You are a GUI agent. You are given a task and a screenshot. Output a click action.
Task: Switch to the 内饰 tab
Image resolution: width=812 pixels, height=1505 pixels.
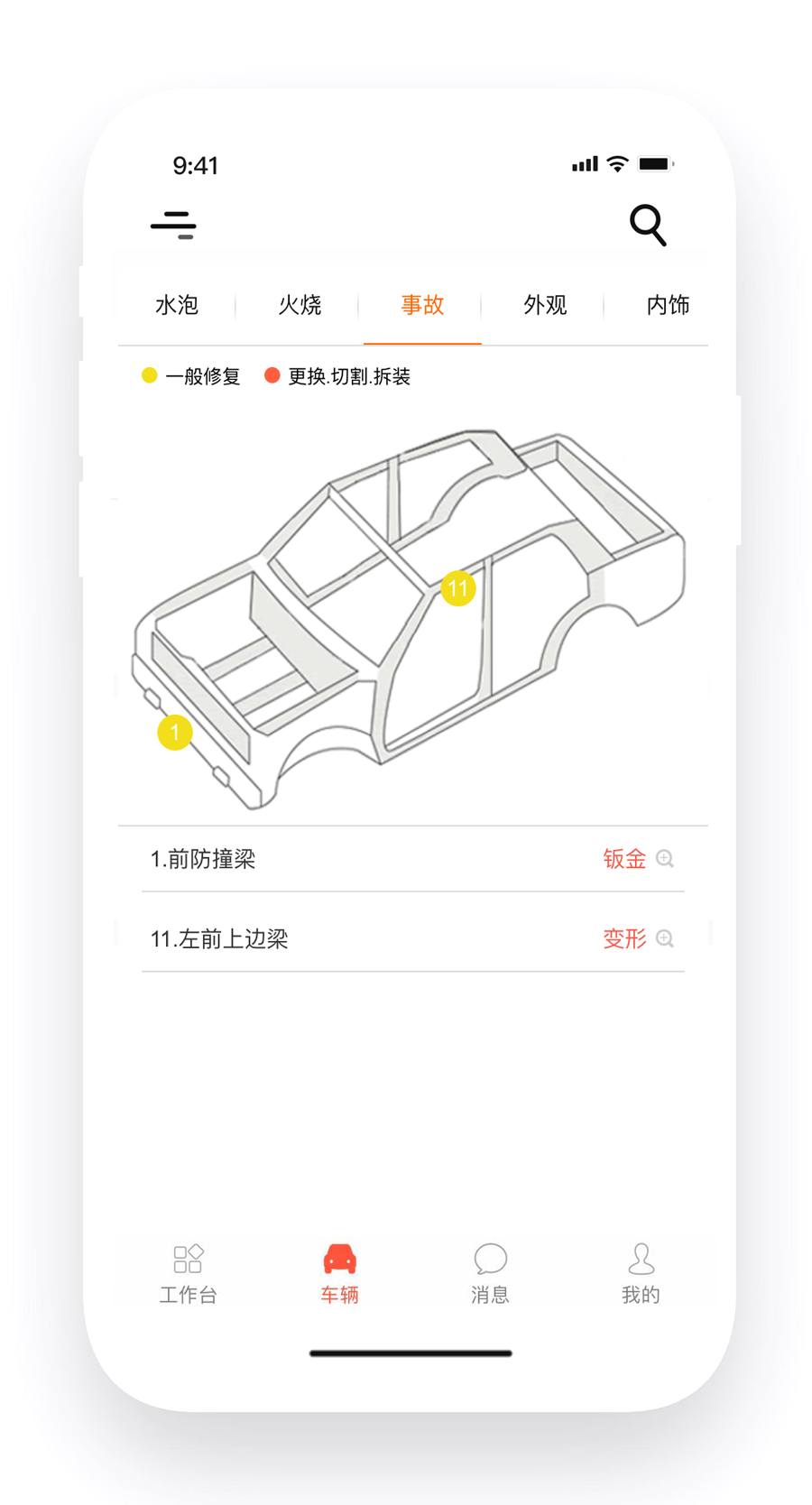(x=668, y=305)
